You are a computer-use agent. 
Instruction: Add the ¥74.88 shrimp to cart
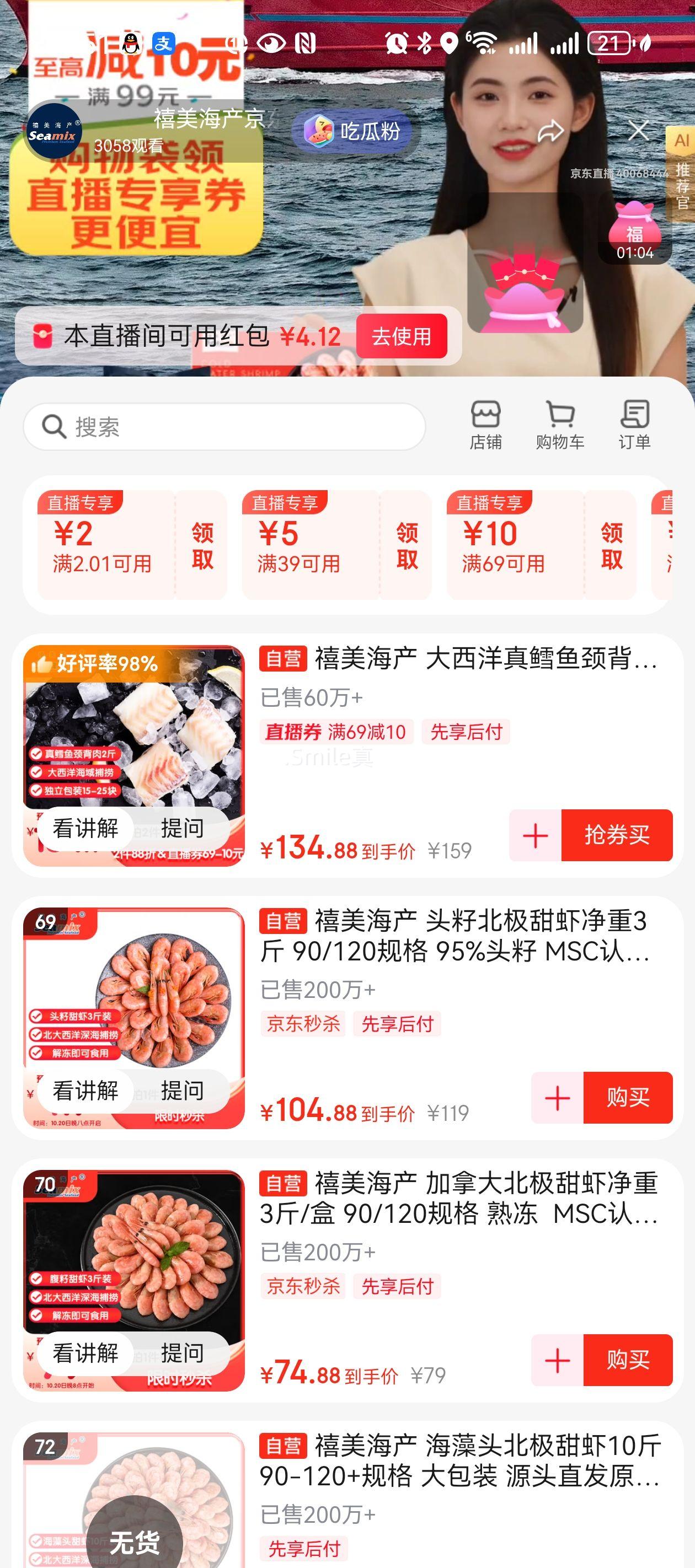(x=557, y=1359)
